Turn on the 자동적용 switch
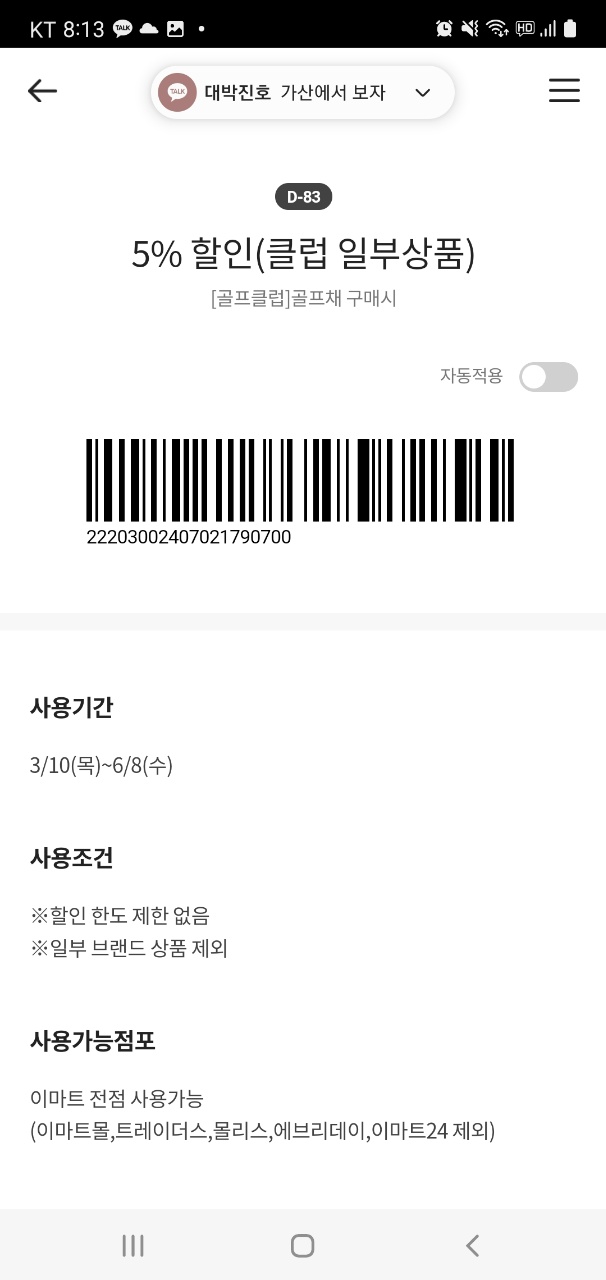Image resolution: width=606 pixels, height=1280 pixels. [548, 377]
